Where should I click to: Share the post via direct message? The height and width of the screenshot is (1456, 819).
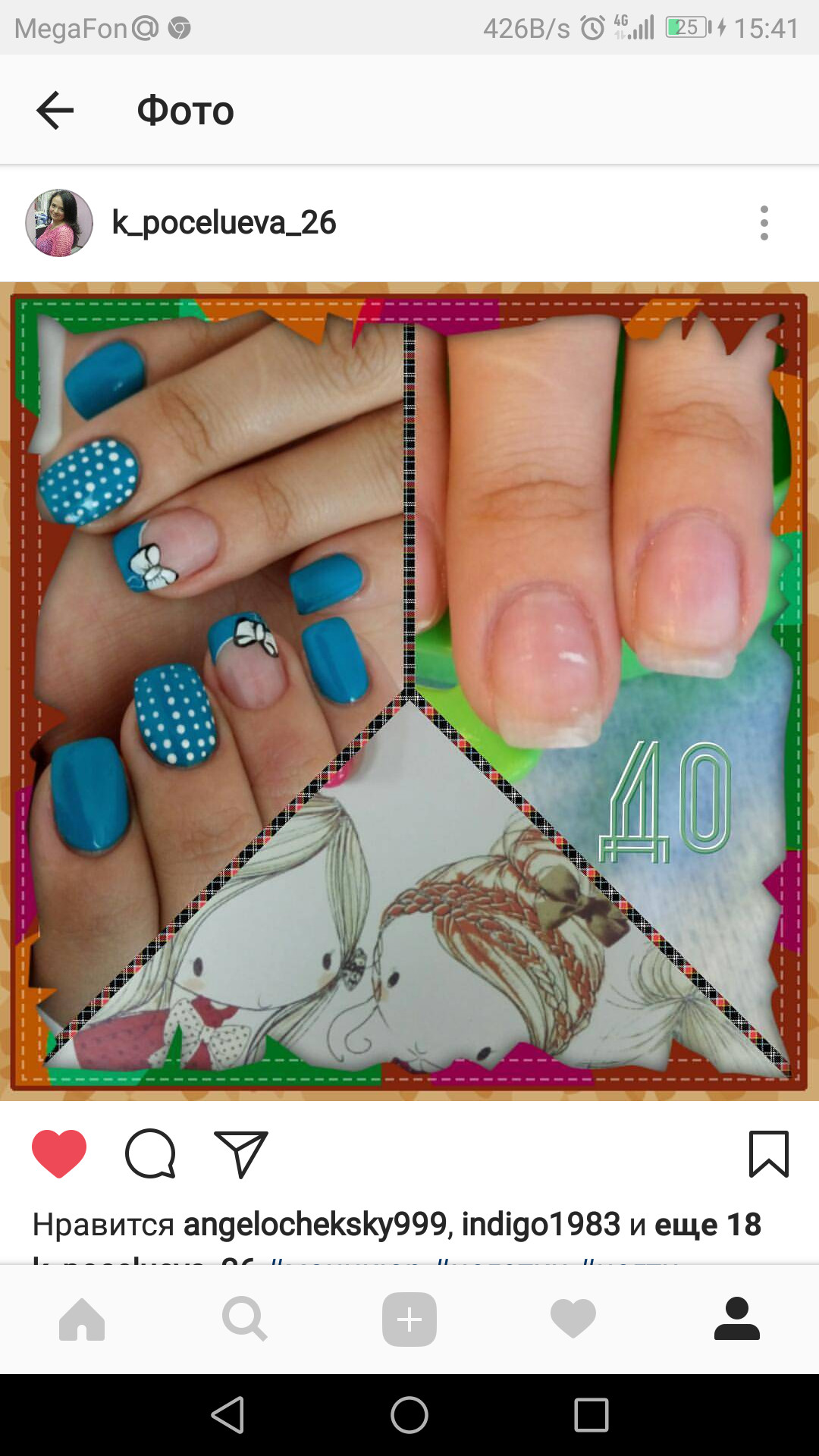coord(241,1153)
